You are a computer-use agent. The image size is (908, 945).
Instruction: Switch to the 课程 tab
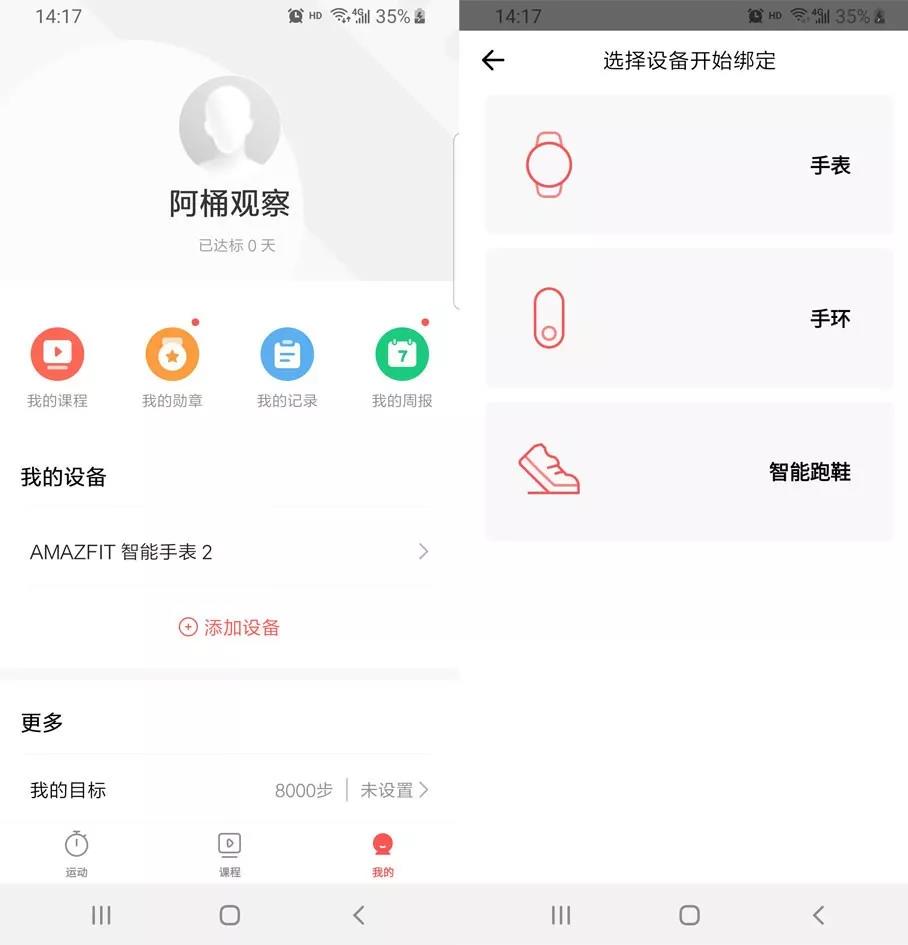point(230,853)
